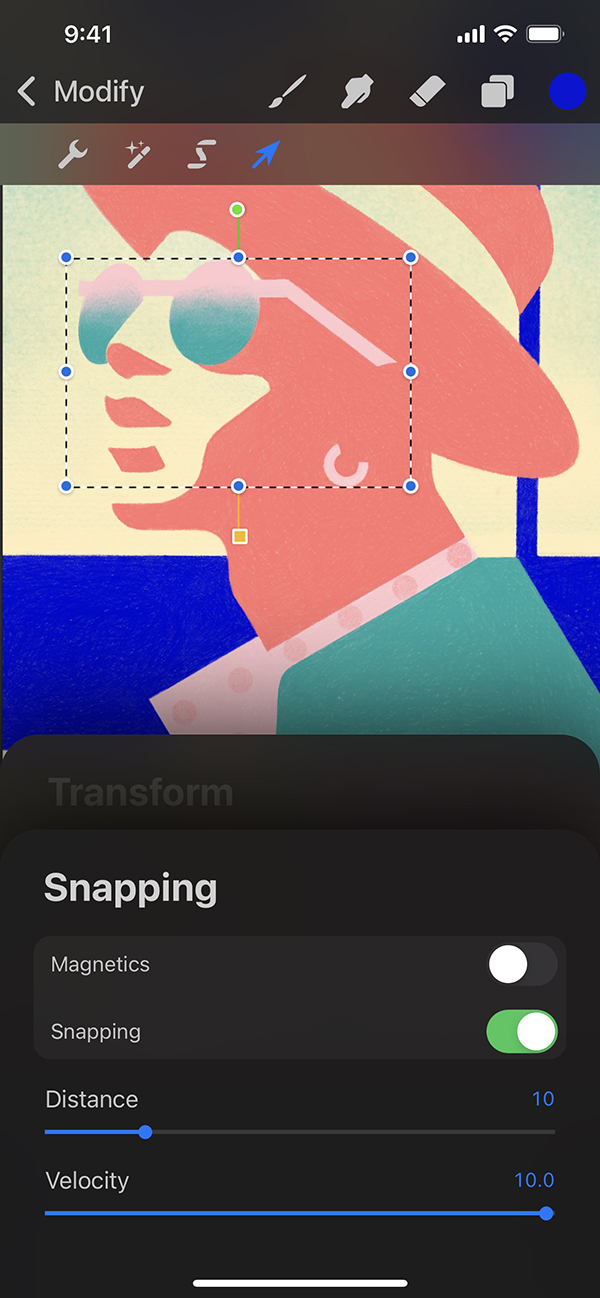Tap the Distance slider track

(x=300, y=1132)
